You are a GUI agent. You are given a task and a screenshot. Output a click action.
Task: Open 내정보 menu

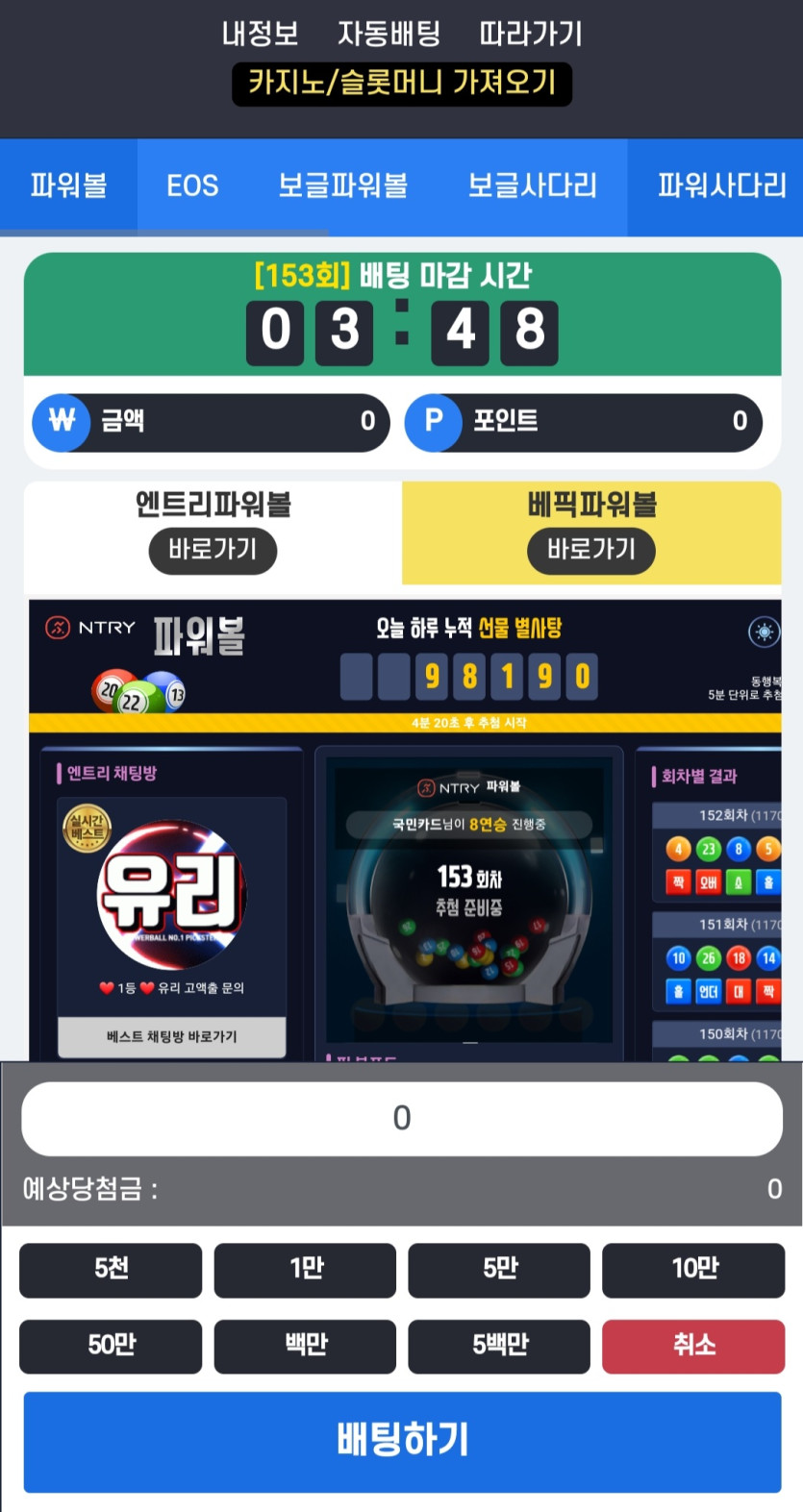click(x=260, y=34)
